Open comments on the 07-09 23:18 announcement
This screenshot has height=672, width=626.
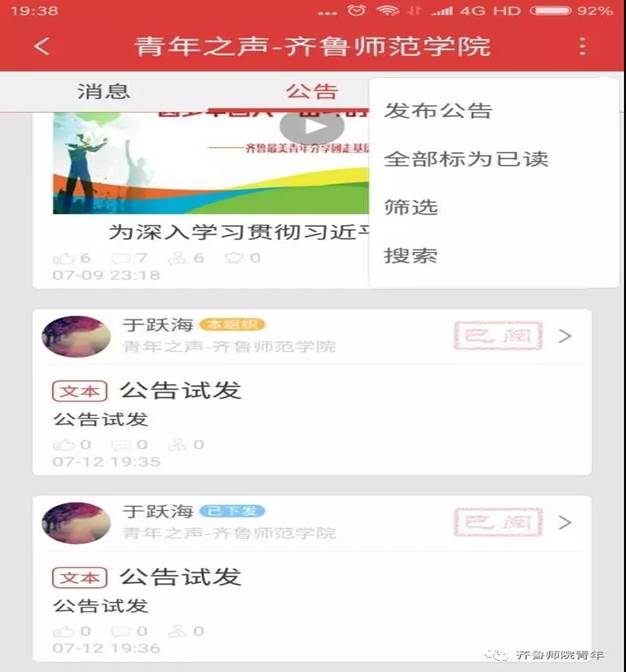point(122,258)
